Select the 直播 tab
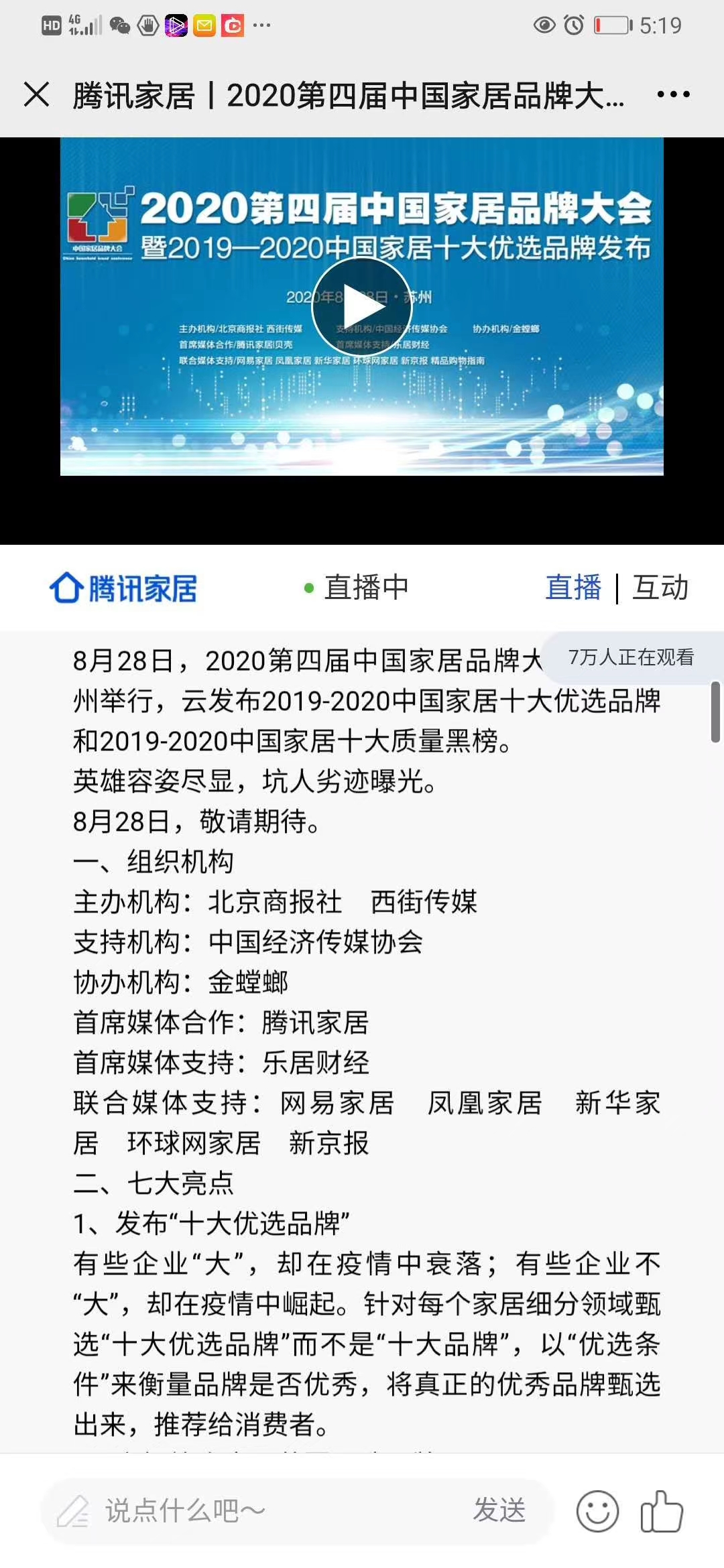The image size is (724, 1568). pyautogui.click(x=573, y=588)
